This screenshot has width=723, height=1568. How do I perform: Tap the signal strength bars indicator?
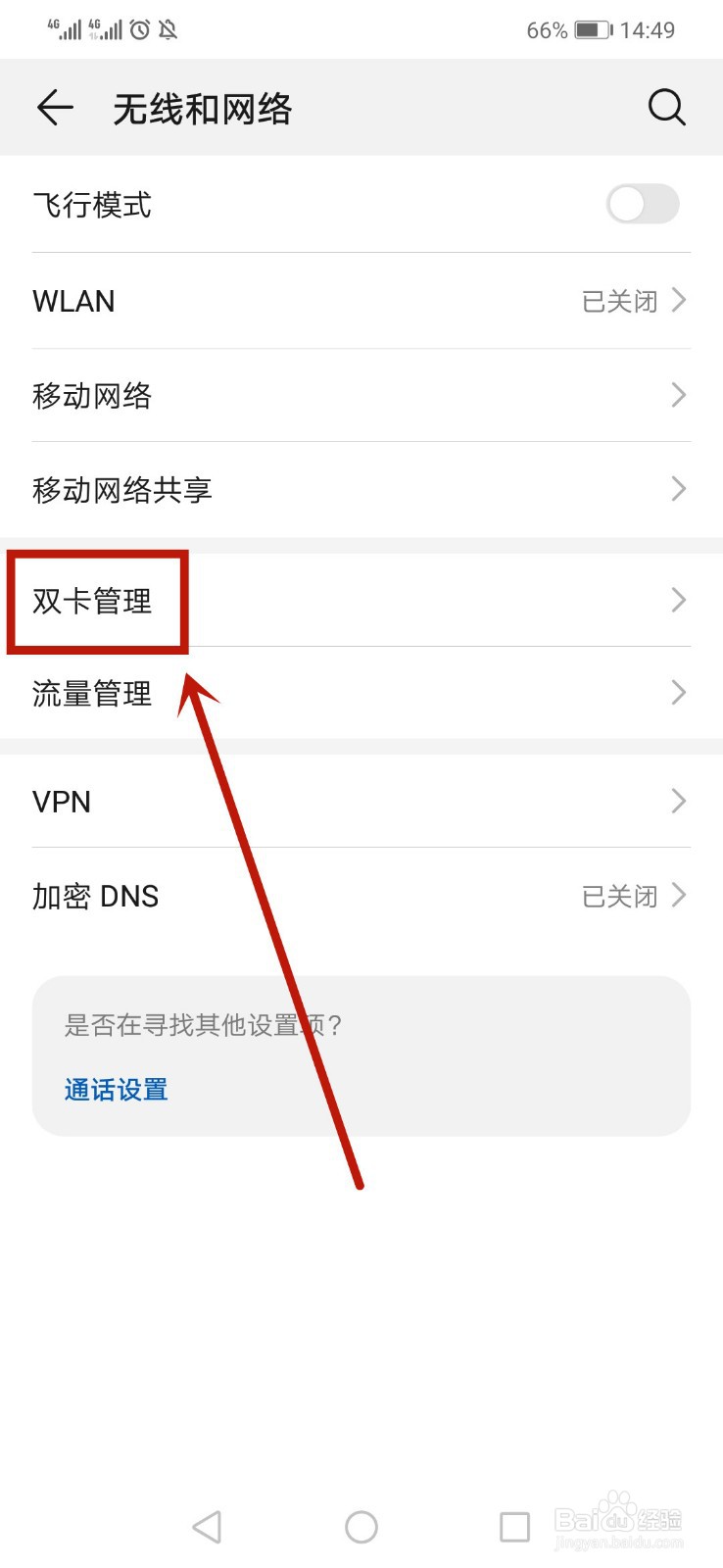(x=64, y=29)
